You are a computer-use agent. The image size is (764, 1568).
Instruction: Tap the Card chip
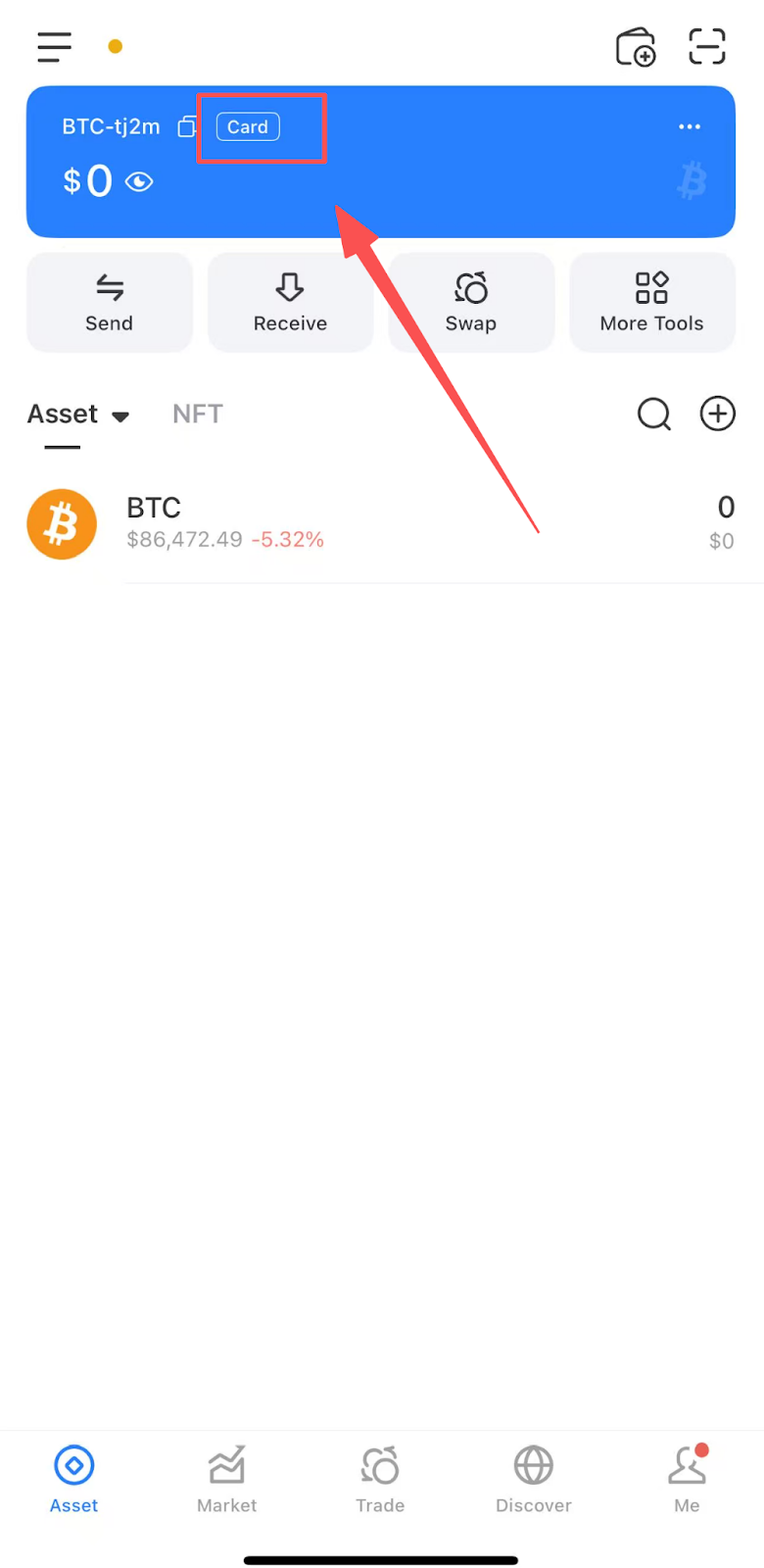pyautogui.click(x=248, y=126)
